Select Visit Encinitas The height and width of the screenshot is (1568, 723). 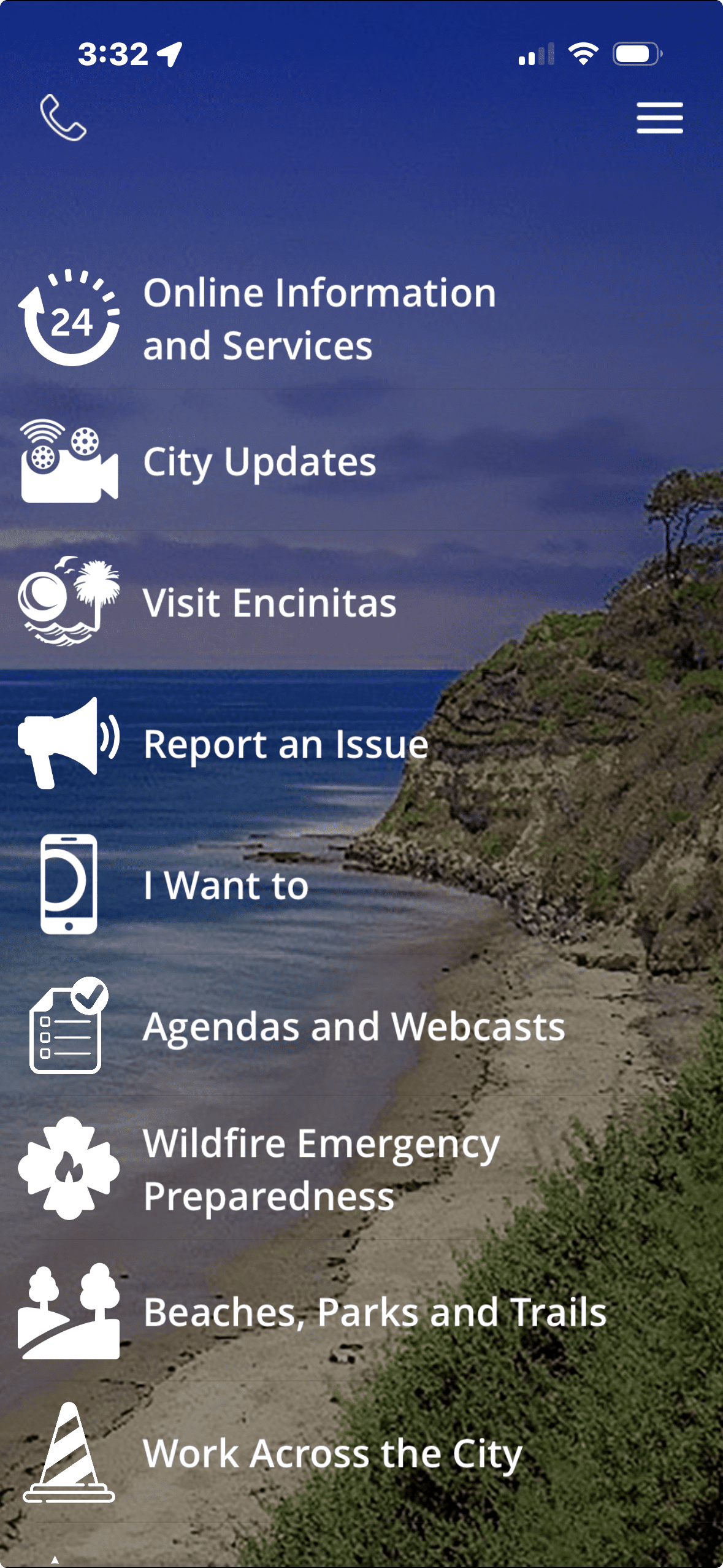[270, 602]
